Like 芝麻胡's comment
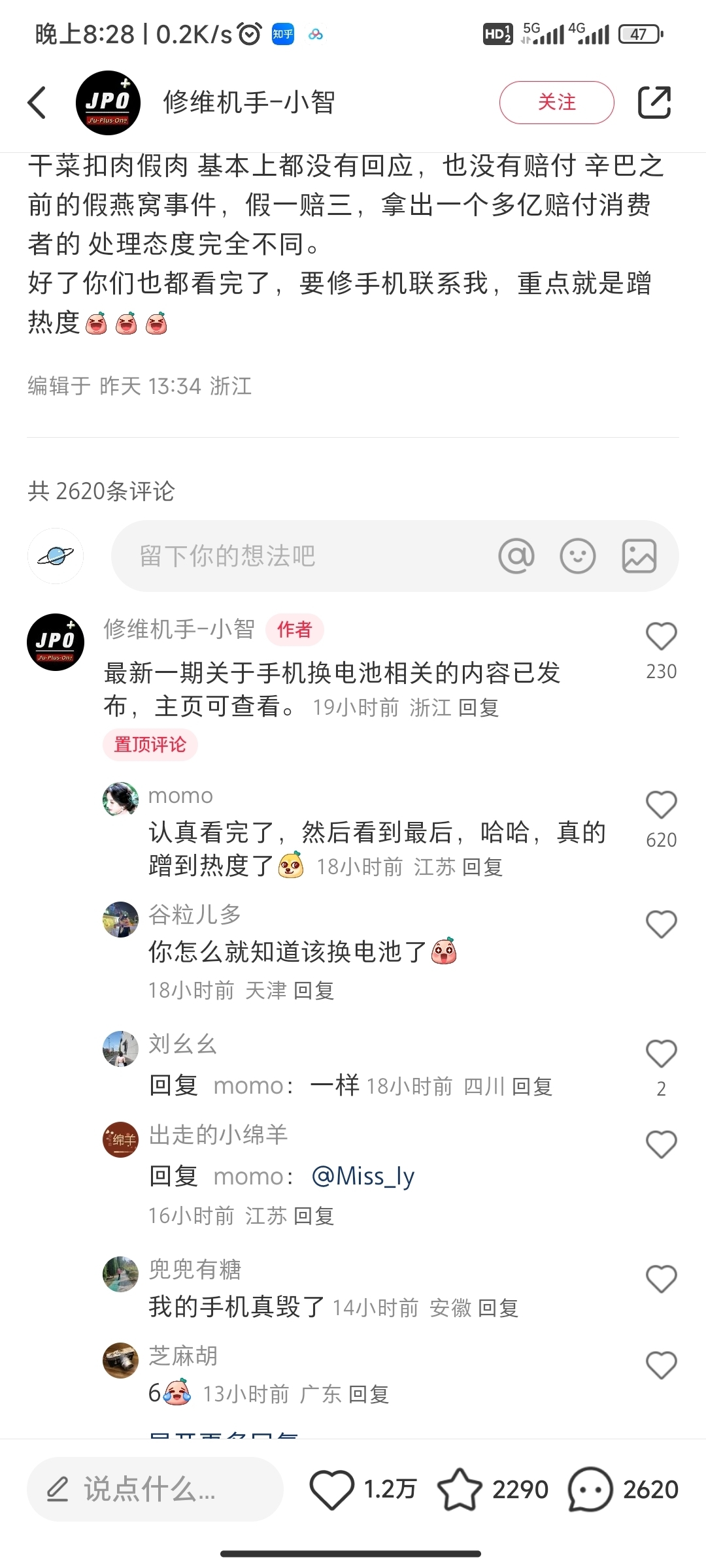706x1568 pixels. pos(661,1365)
